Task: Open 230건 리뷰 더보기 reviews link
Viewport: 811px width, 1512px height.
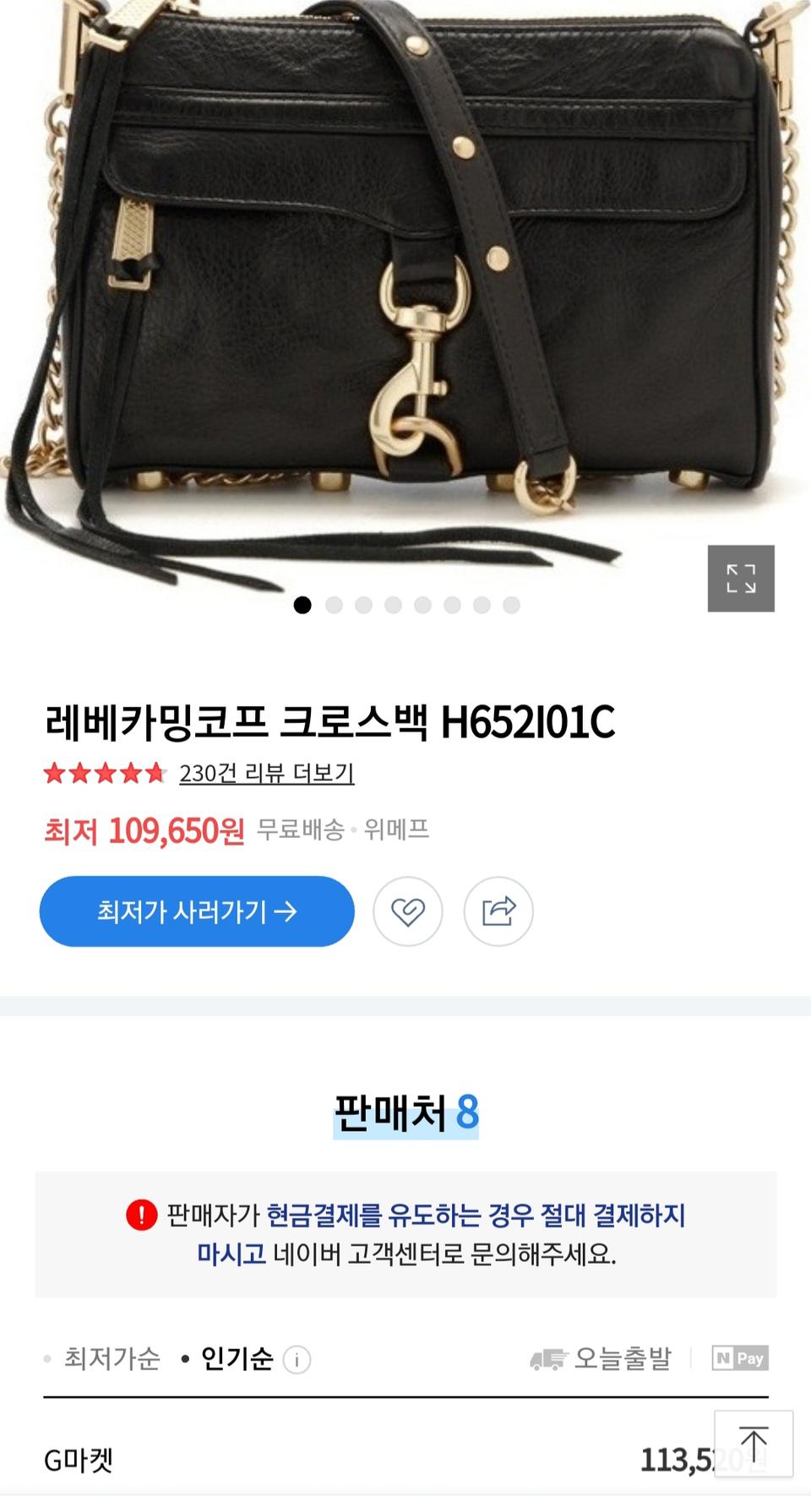Action: (x=265, y=773)
